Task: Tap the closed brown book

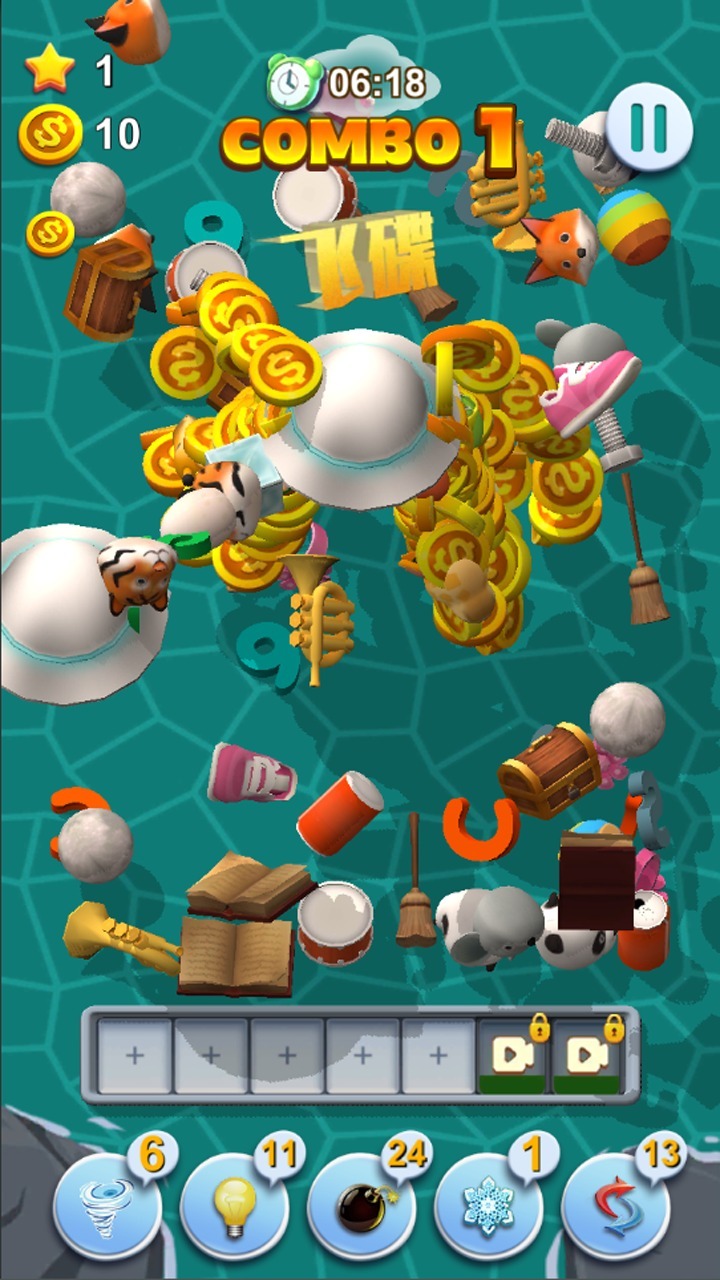Action: click(x=250, y=886)
